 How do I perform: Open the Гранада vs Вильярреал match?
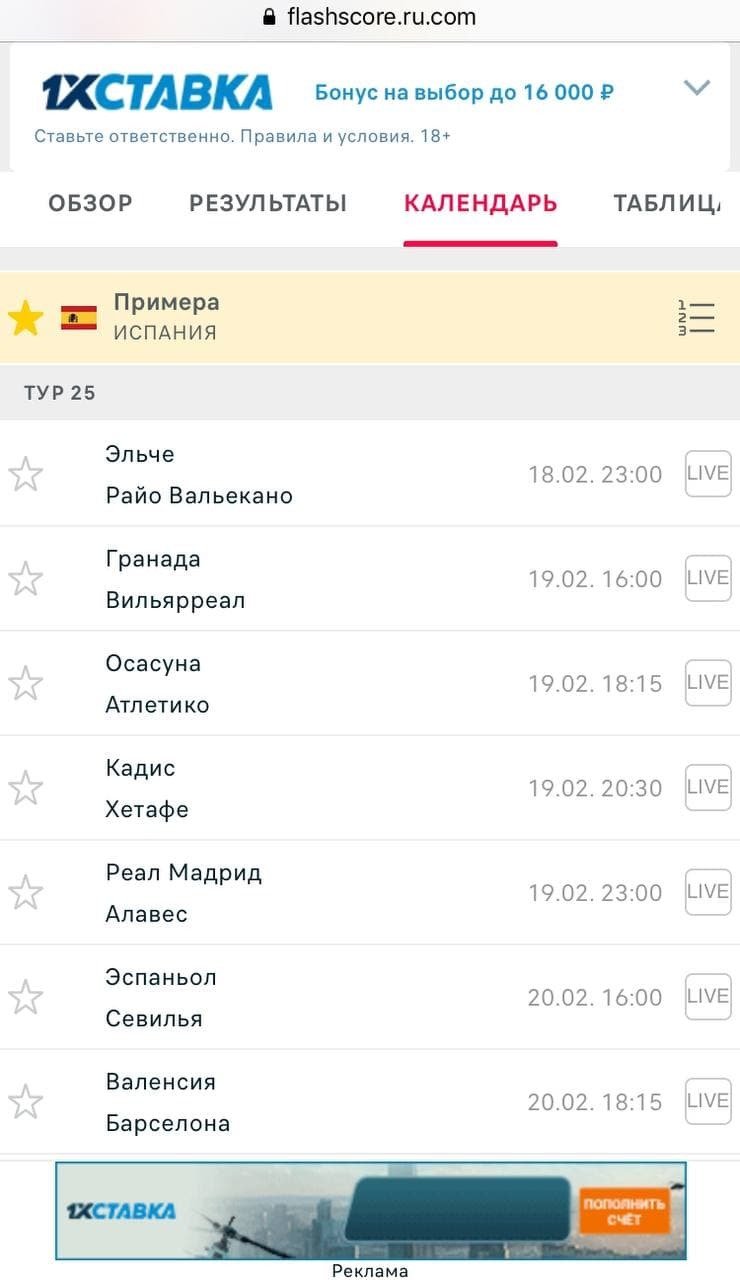(300, 579)
